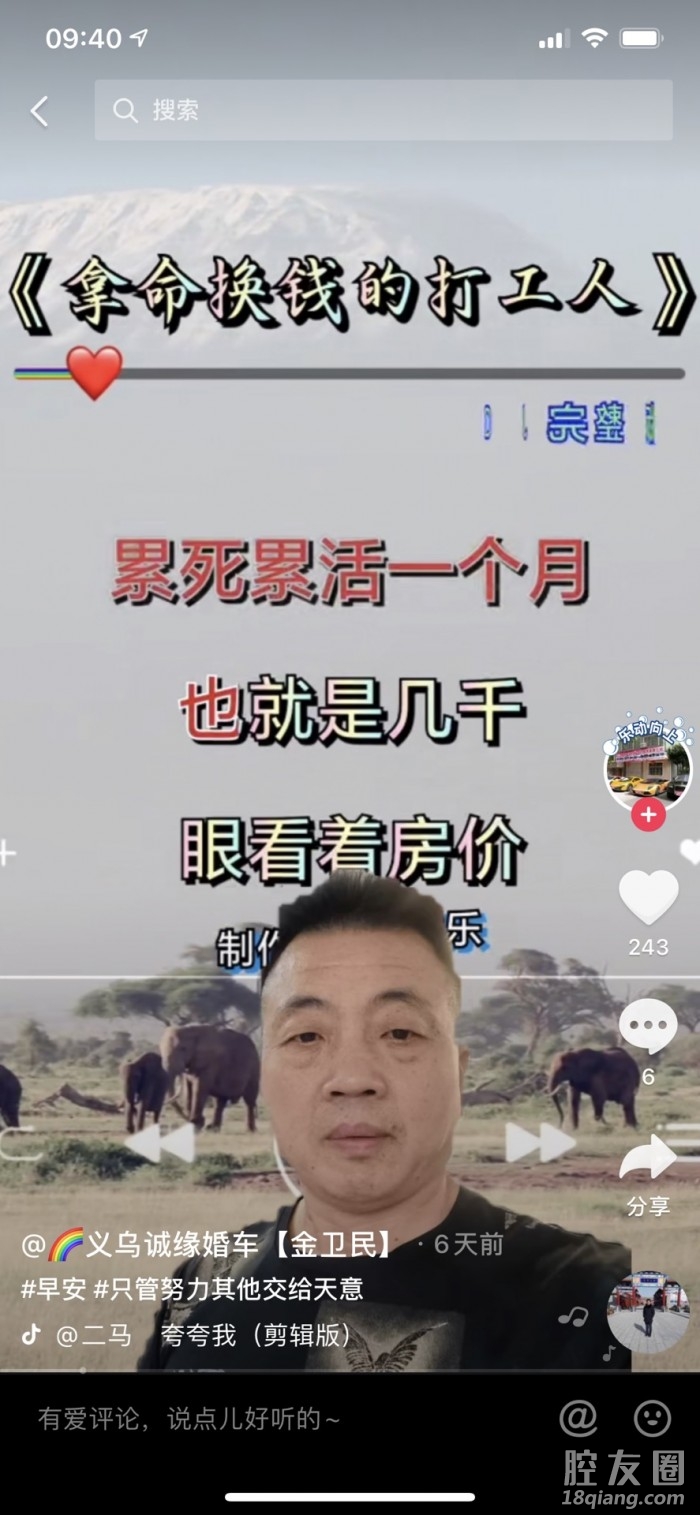Go back with the arrow icon
Screen dimensions: 700x1515
pos(39,111)
